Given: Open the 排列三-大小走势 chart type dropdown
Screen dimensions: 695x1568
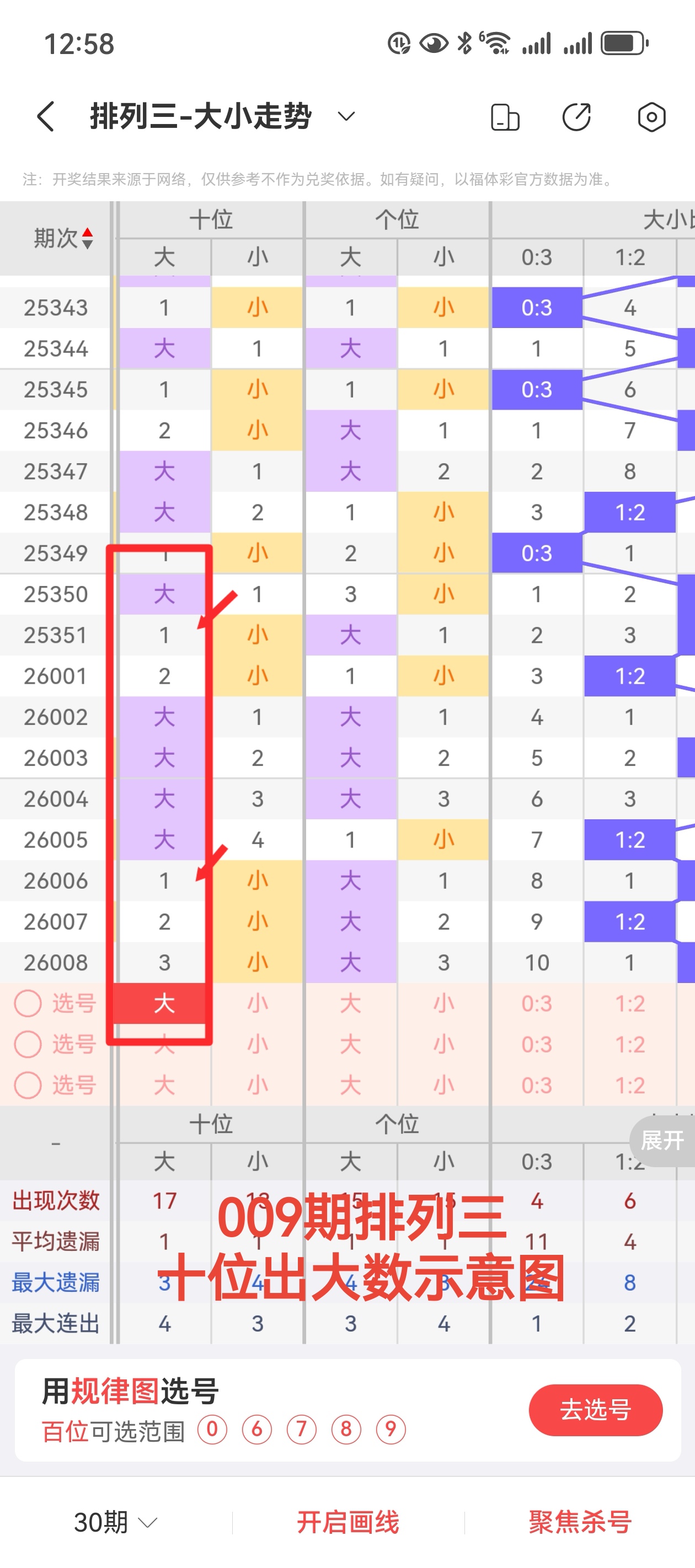Looking at the screenshot, I should pyautogui.click(x=346, y=116).
